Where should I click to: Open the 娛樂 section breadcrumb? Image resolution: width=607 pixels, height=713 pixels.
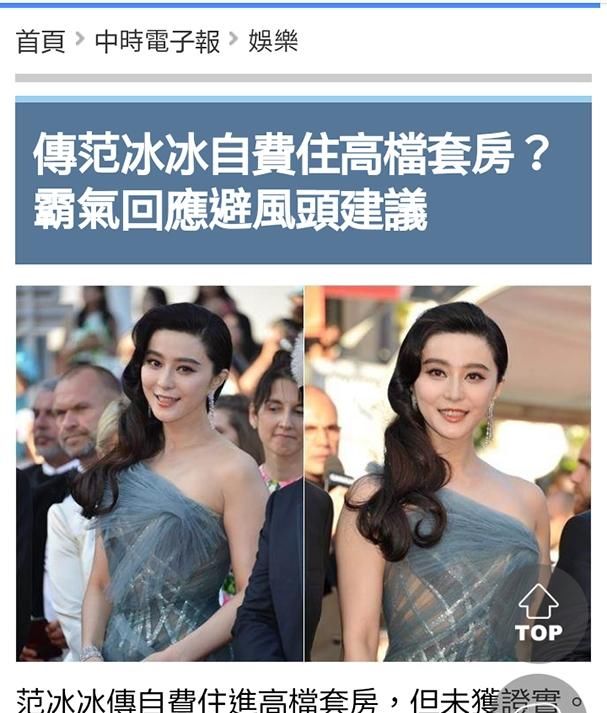pyautogui.click(x=273, y=42)
